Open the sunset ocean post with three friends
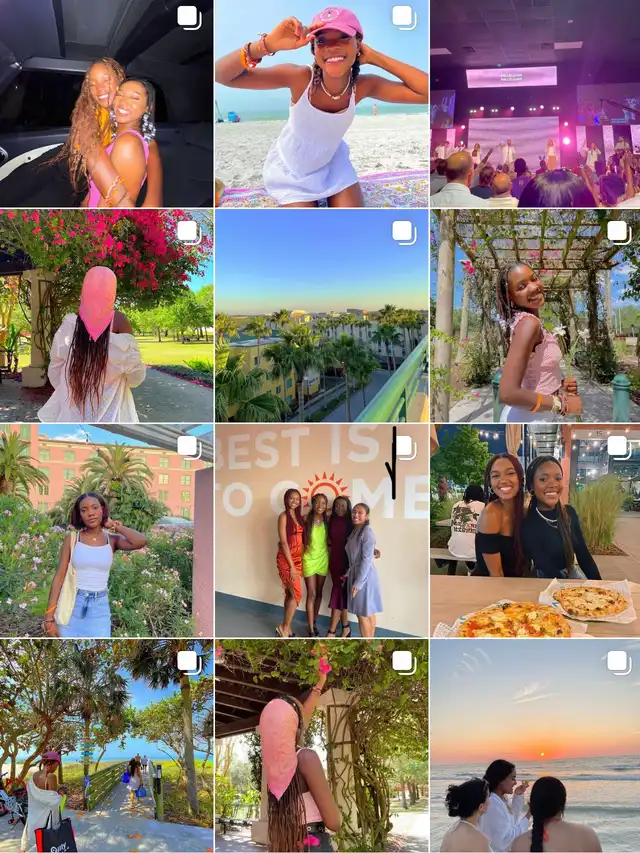Screen dimensions: 640x853 click(535, 746)
